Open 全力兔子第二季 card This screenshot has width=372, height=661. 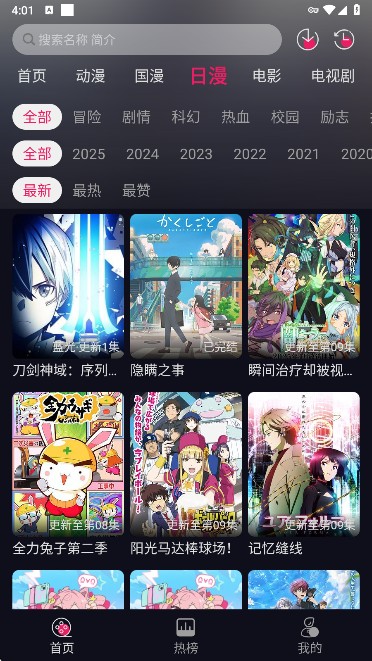[68, 474]
